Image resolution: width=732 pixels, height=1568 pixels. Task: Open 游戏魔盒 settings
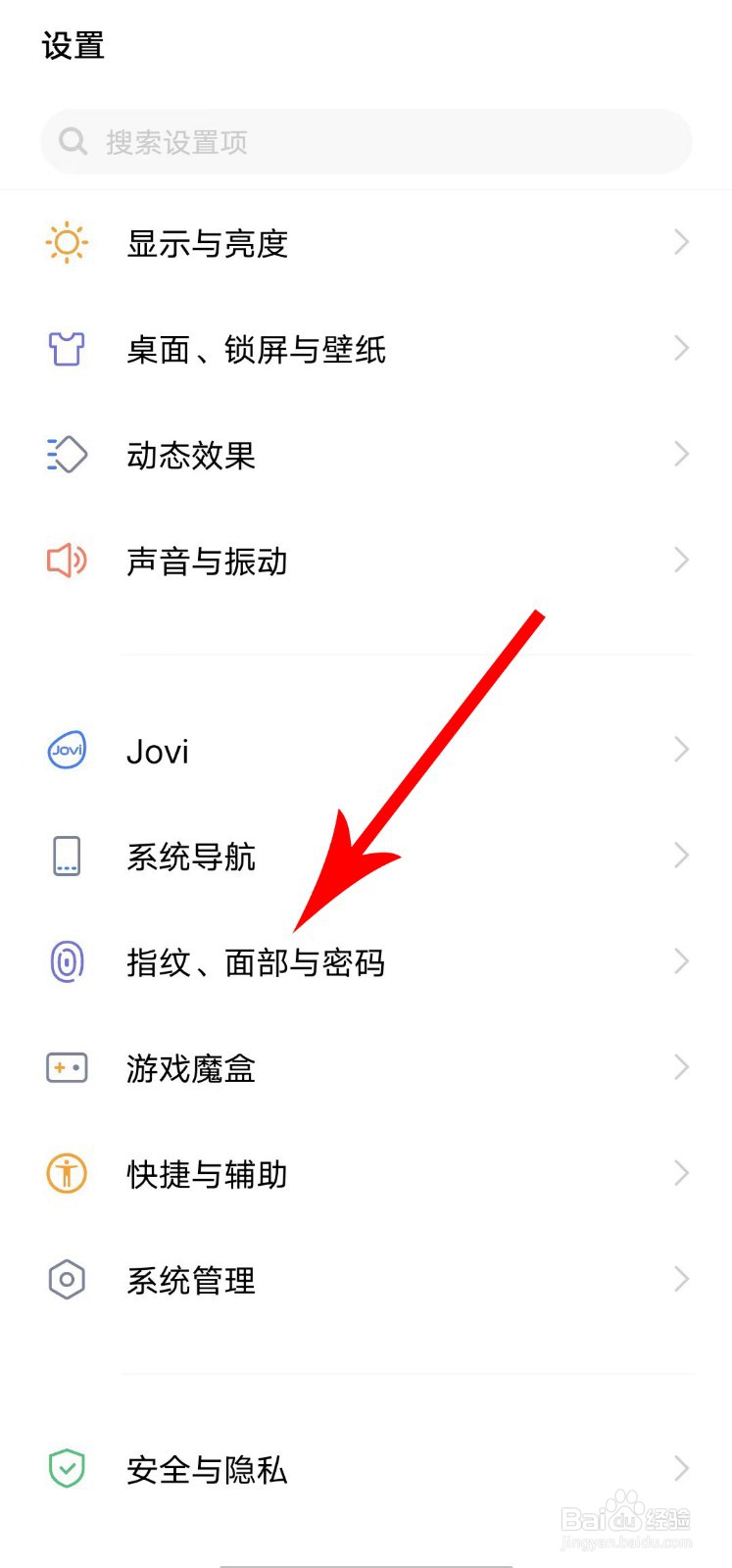coord(191,1067)
